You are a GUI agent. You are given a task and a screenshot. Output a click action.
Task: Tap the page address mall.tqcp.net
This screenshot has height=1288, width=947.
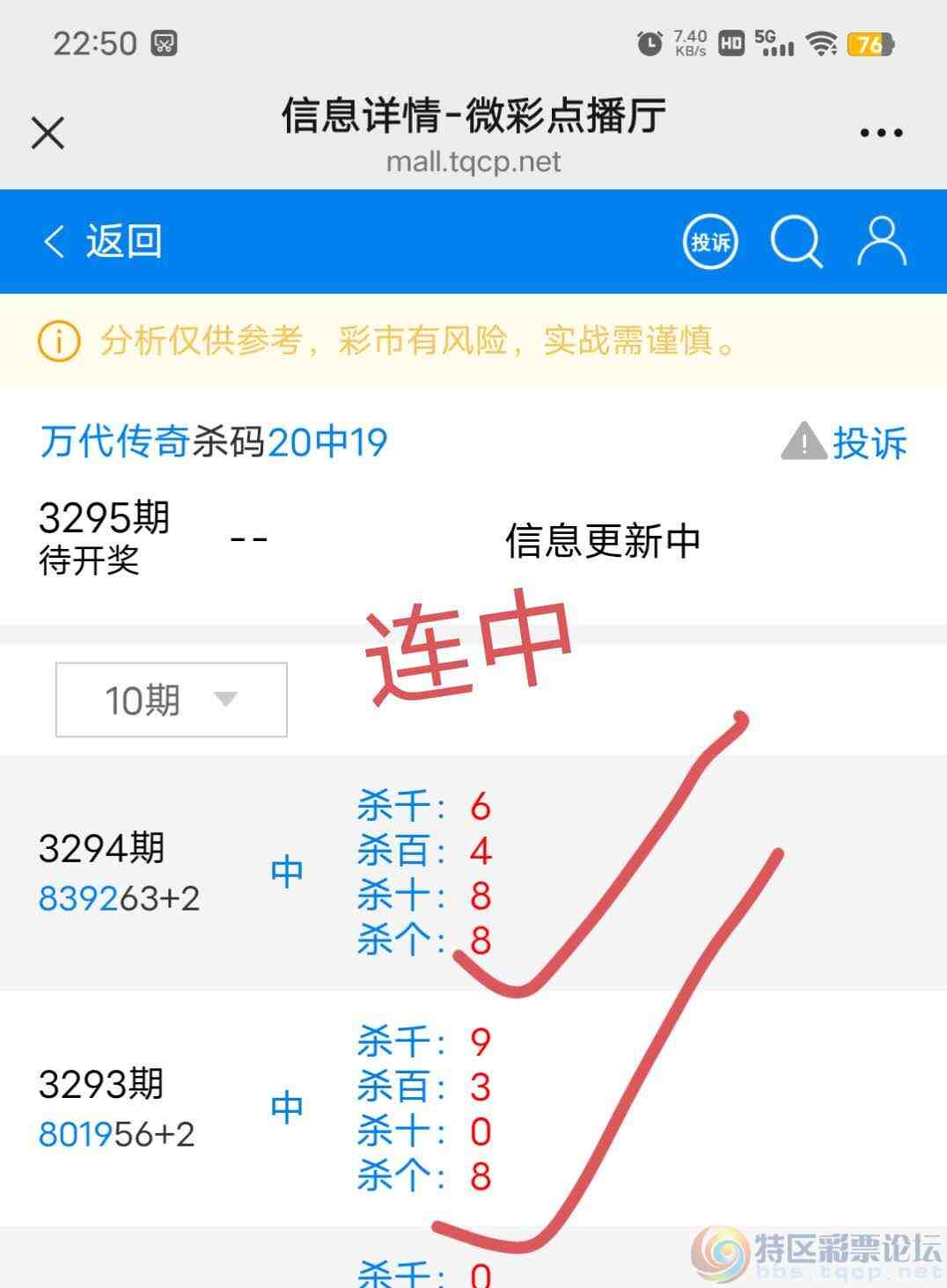click(473, 162)
